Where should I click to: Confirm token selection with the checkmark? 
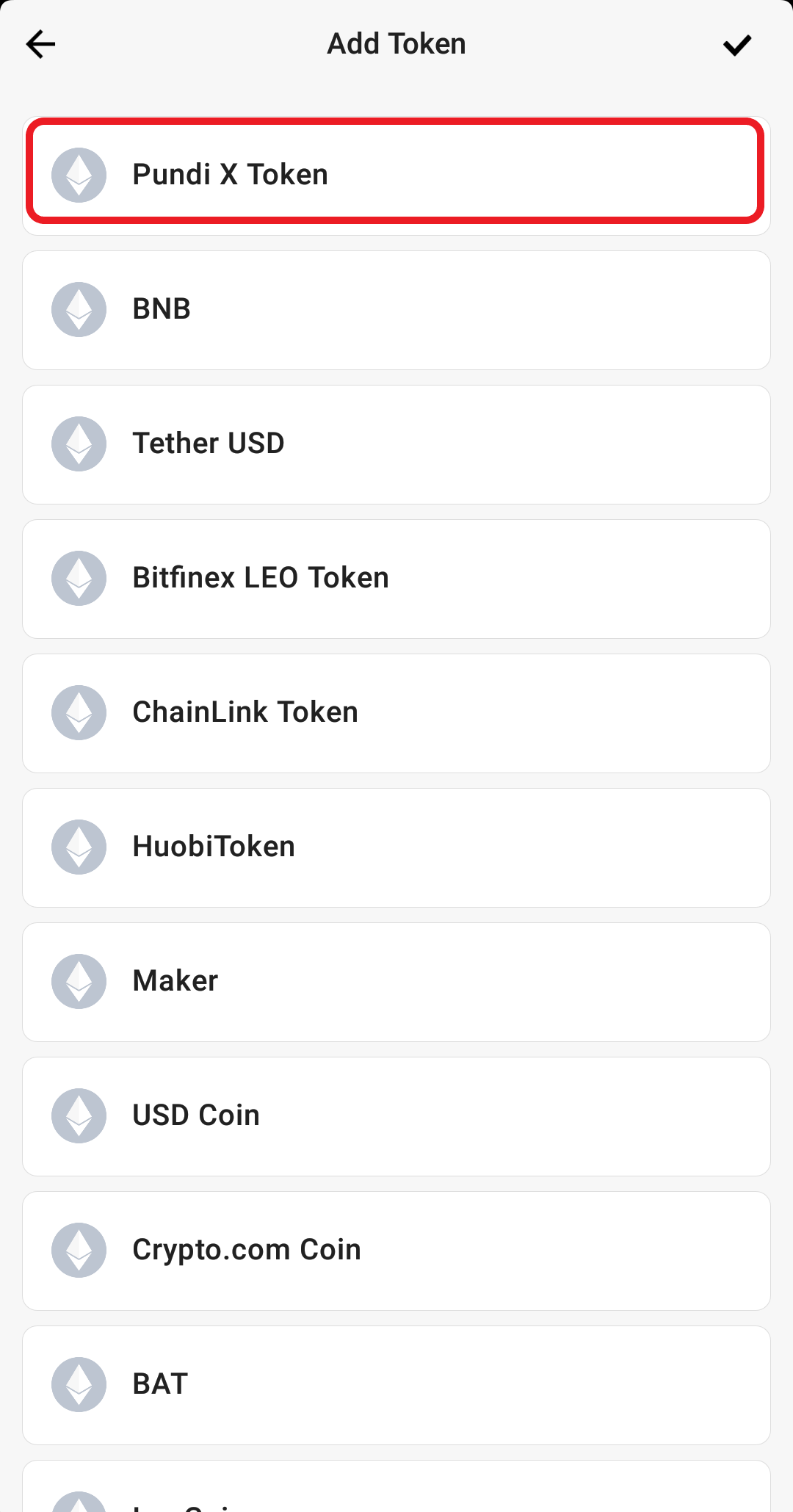click(737, 45)
